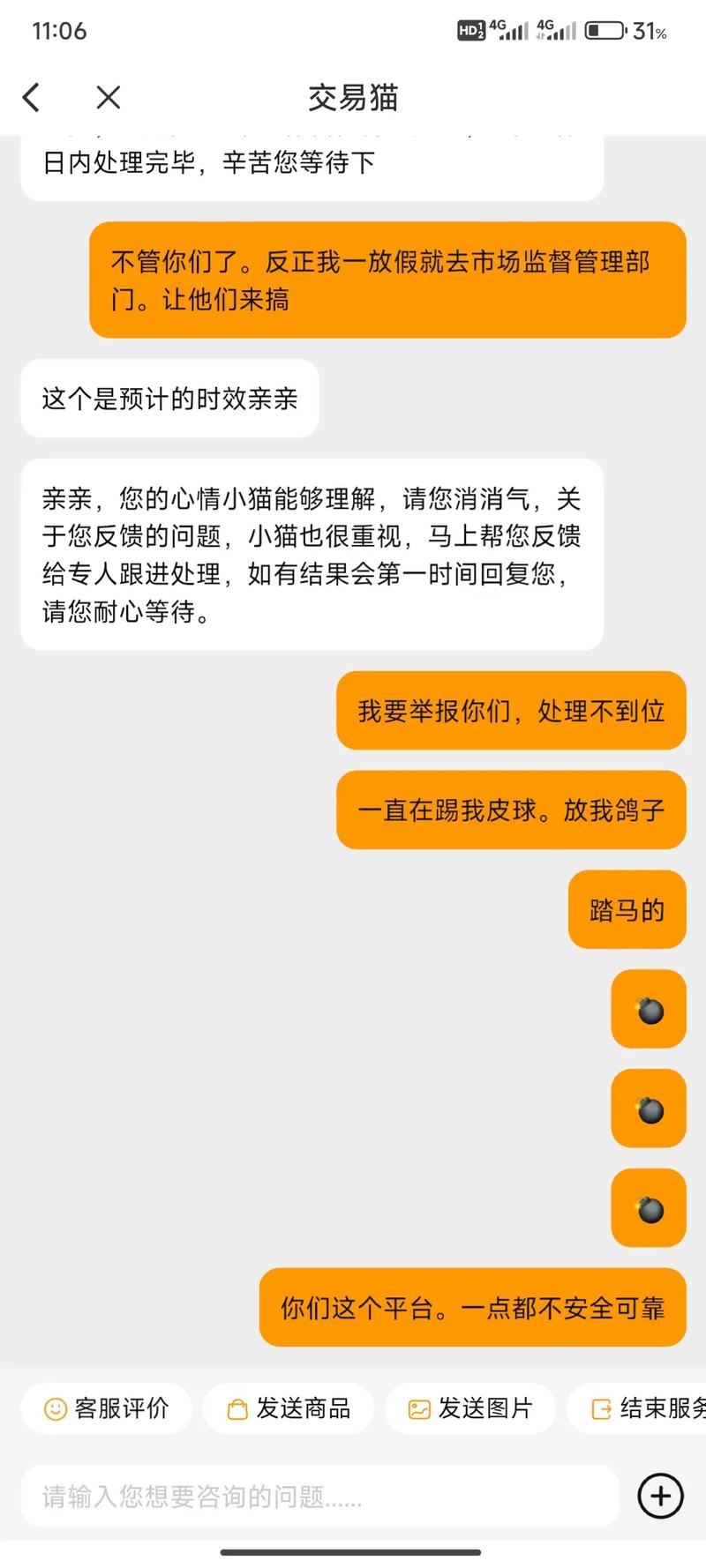Open the plus attachment menu
The height and width of the screenshot is (1568, 706).
point(660,1496)
